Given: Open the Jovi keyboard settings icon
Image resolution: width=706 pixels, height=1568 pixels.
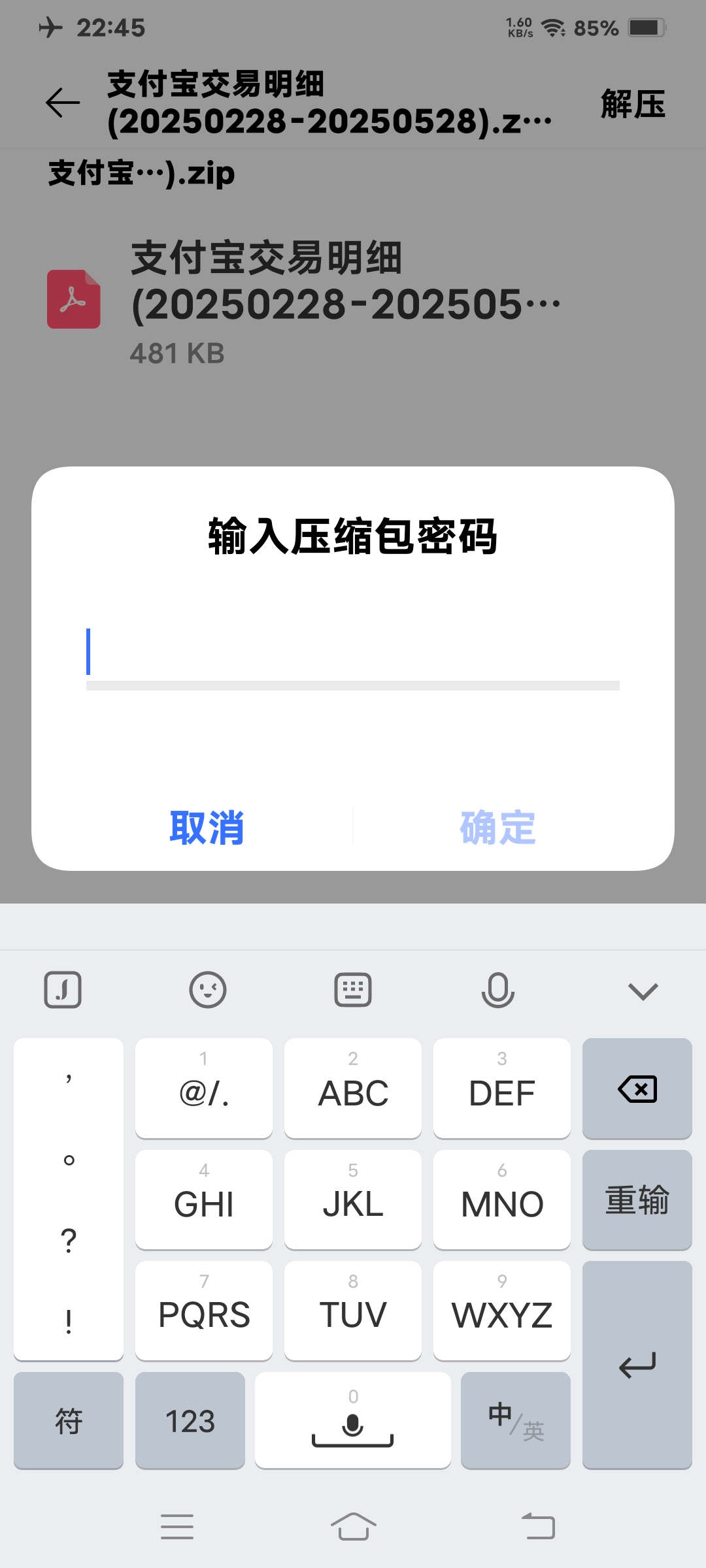Looking at the screenshot, I should pos(62,988).
